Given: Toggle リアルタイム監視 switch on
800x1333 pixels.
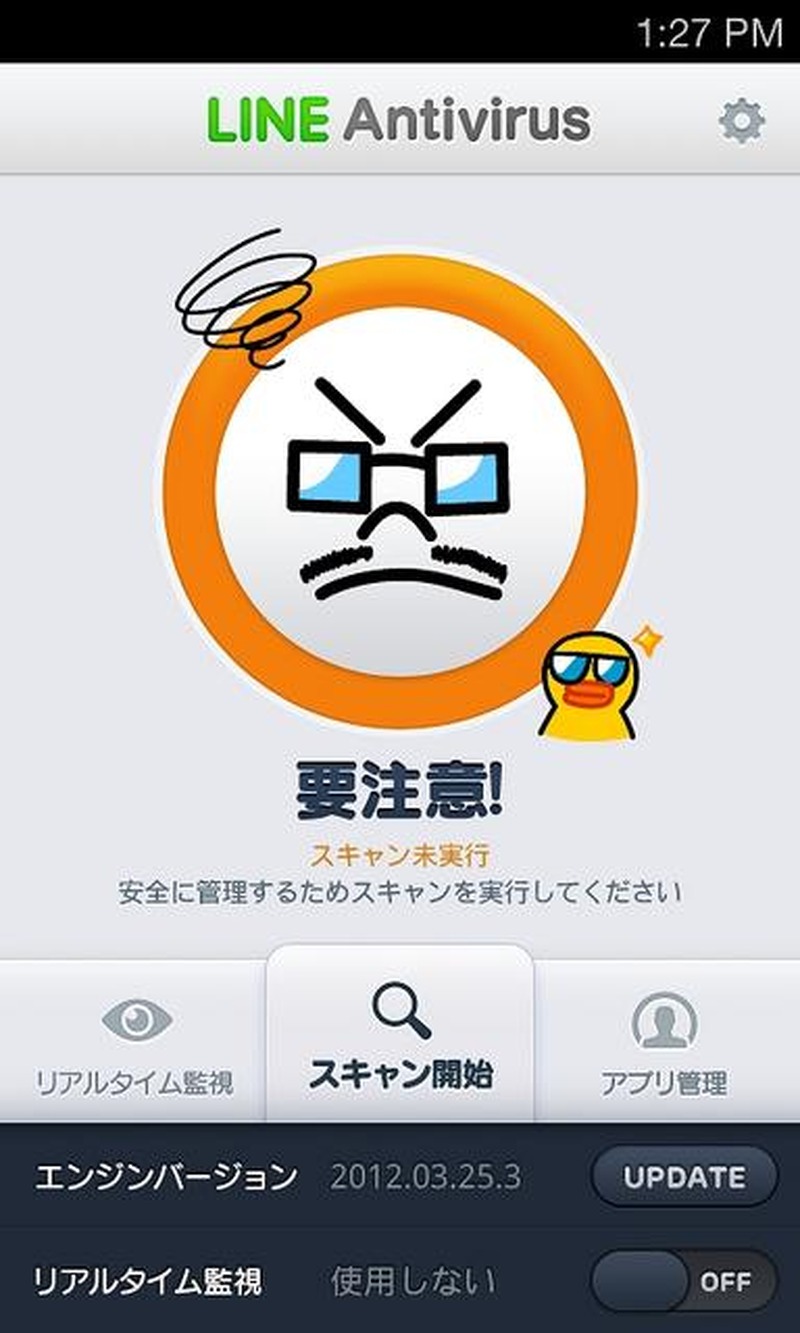Looking at the screenshot, I should pyautogui.click(x=684, y=1281).
